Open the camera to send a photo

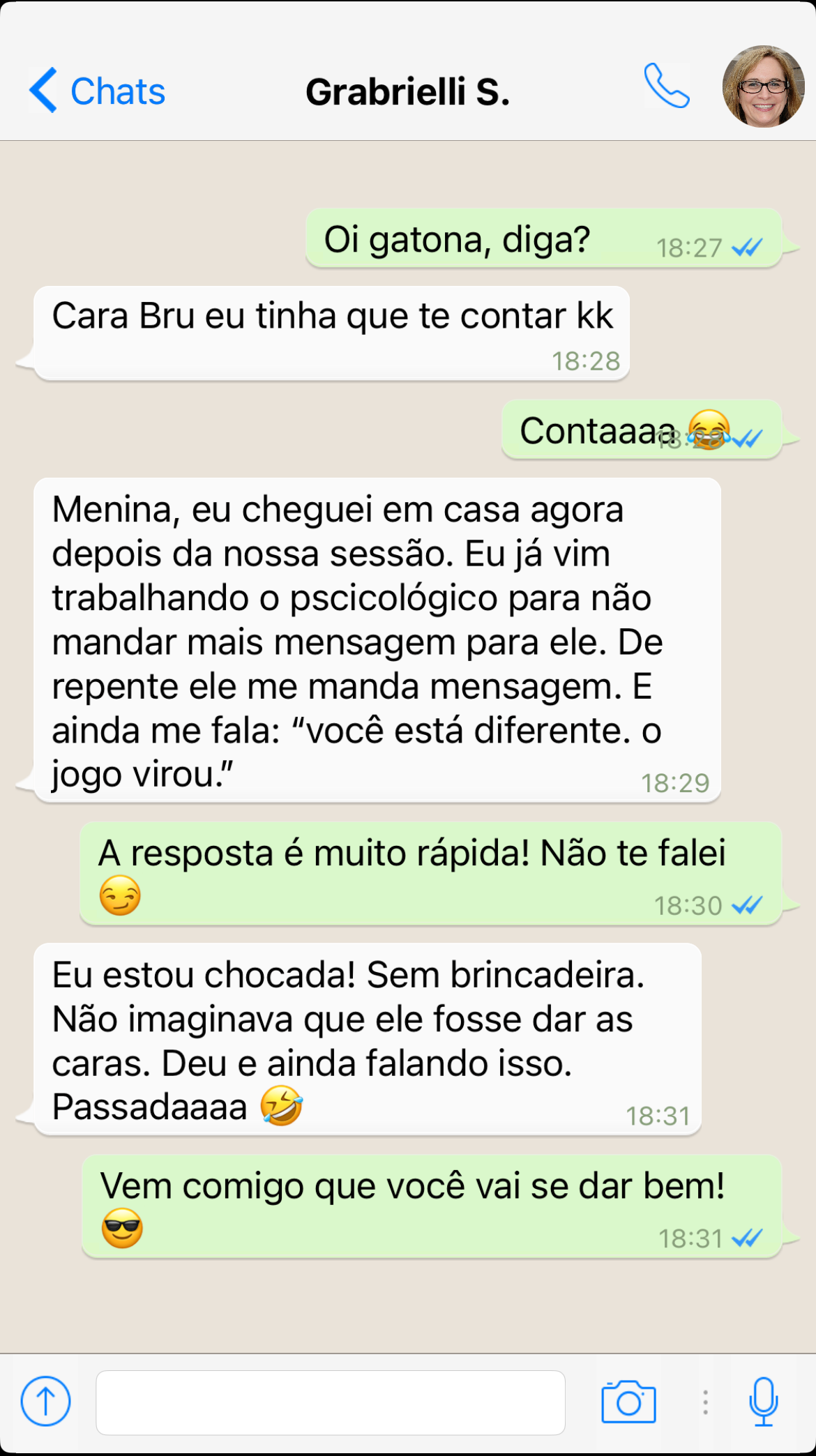click(628, 1402)
